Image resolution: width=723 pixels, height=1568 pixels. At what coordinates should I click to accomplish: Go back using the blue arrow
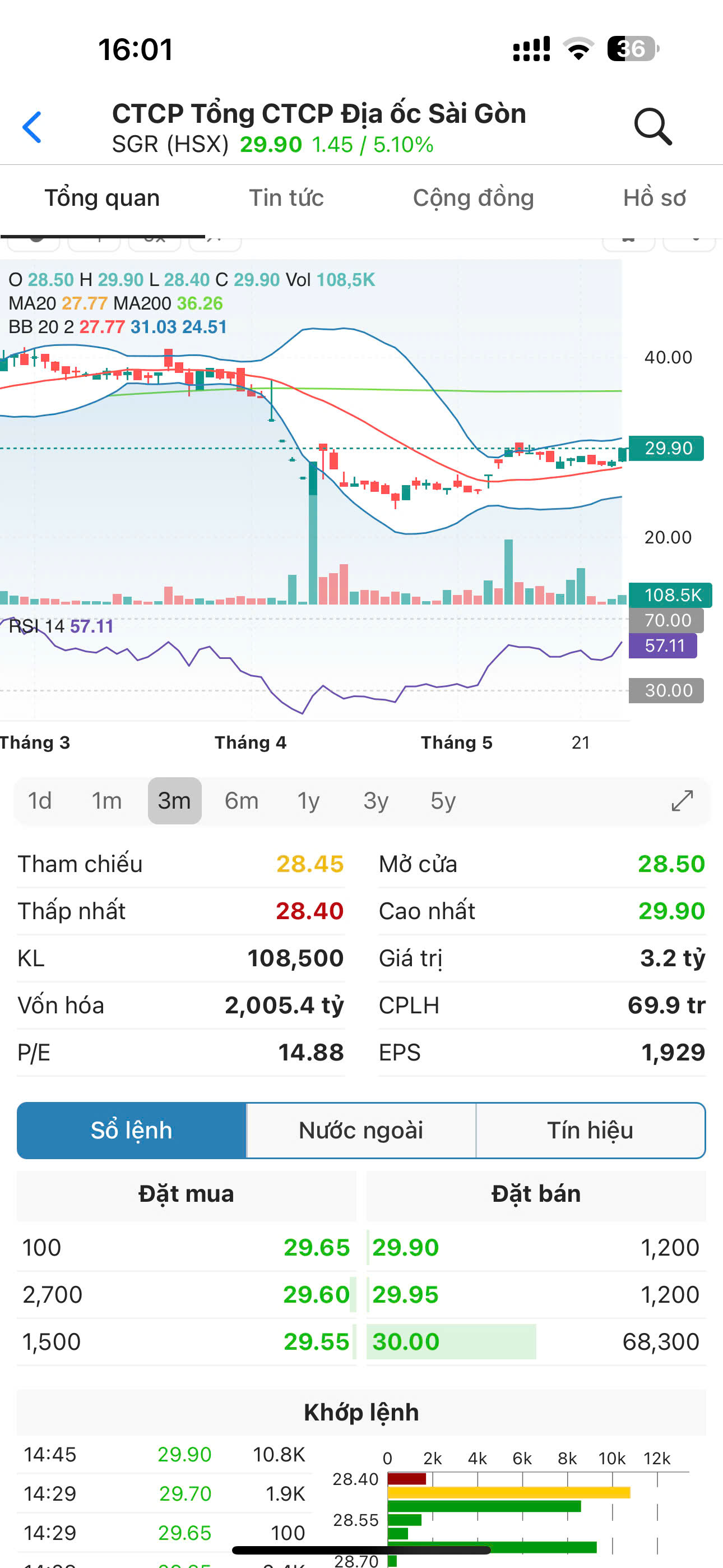[x=31, y=127]
